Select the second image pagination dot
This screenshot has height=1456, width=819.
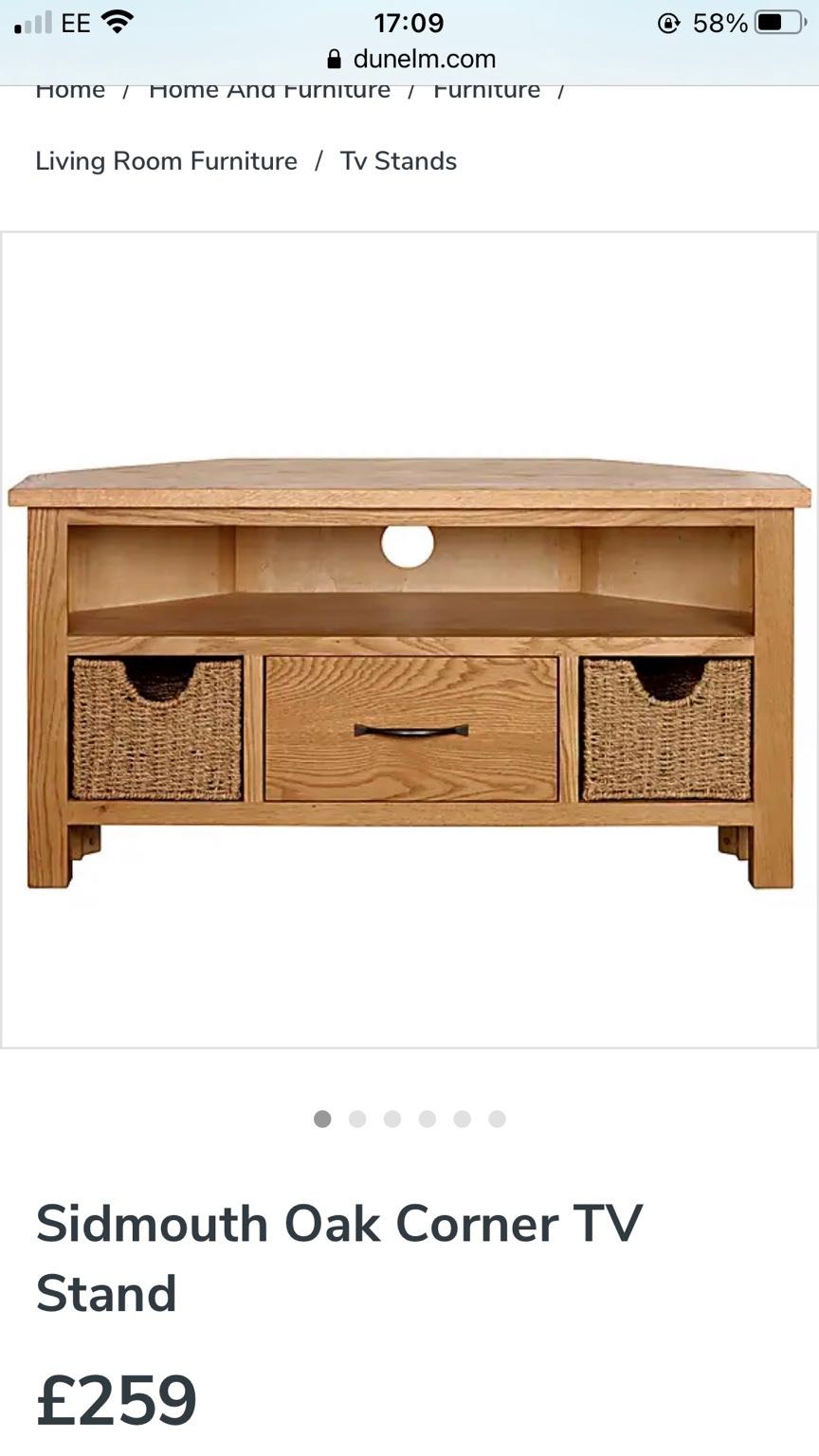point(357,1119)
